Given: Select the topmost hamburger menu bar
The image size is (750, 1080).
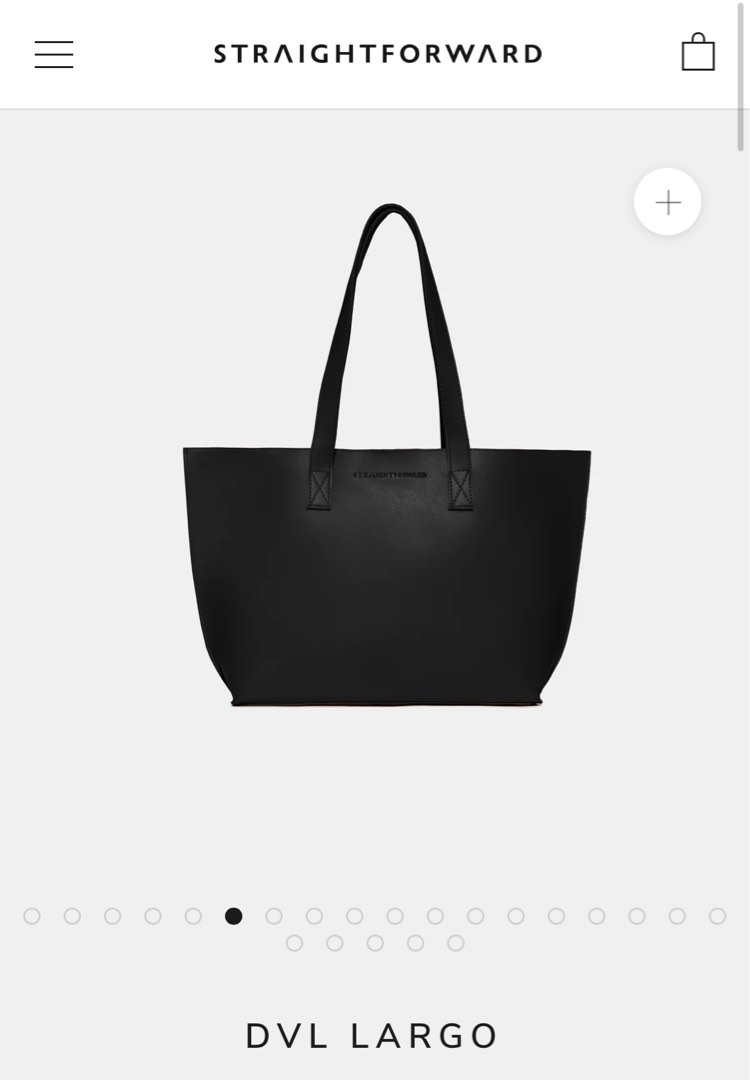Looking at the screenshot, I should point(53,44).
